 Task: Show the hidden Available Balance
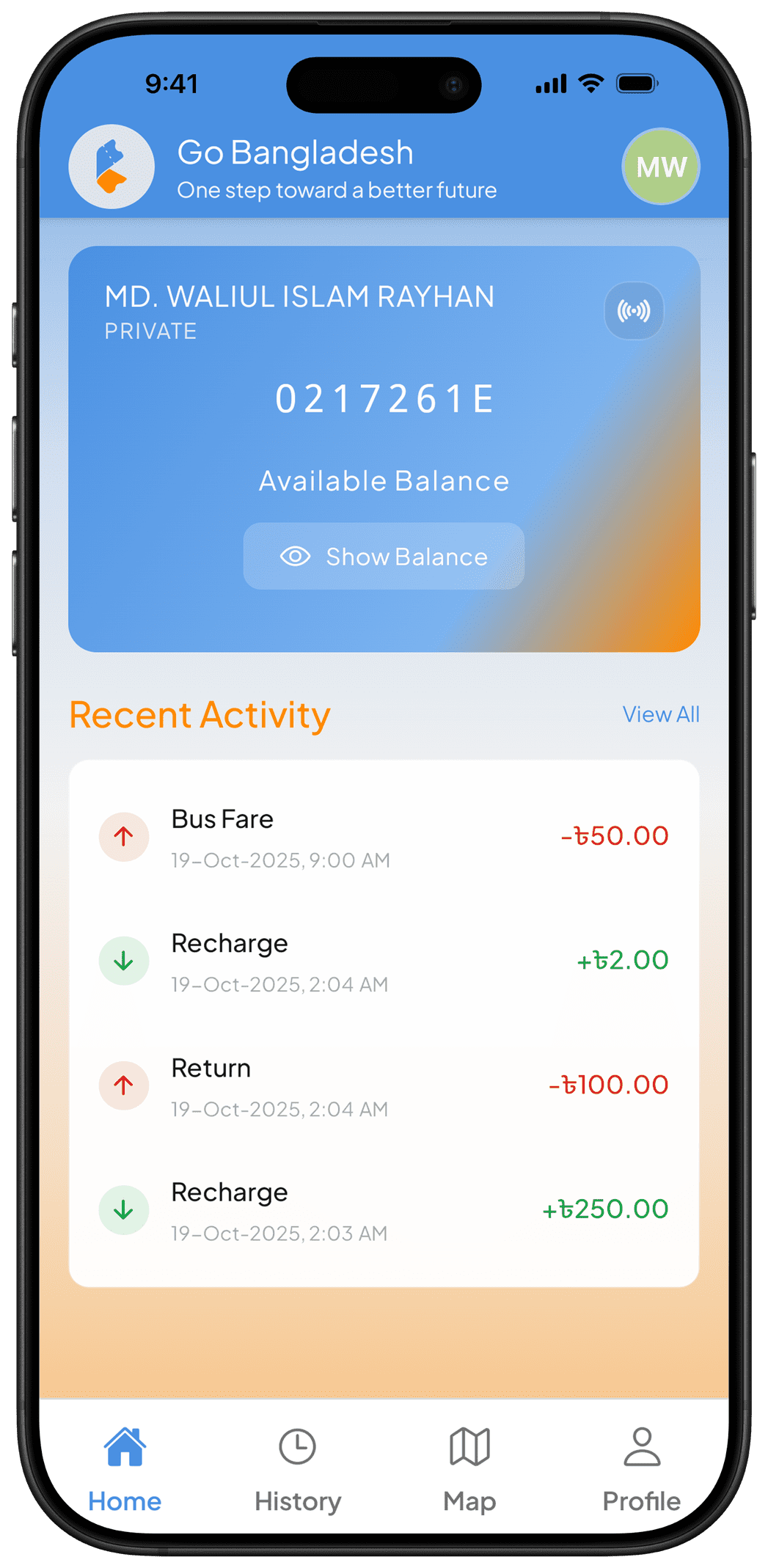pos(384,556)
